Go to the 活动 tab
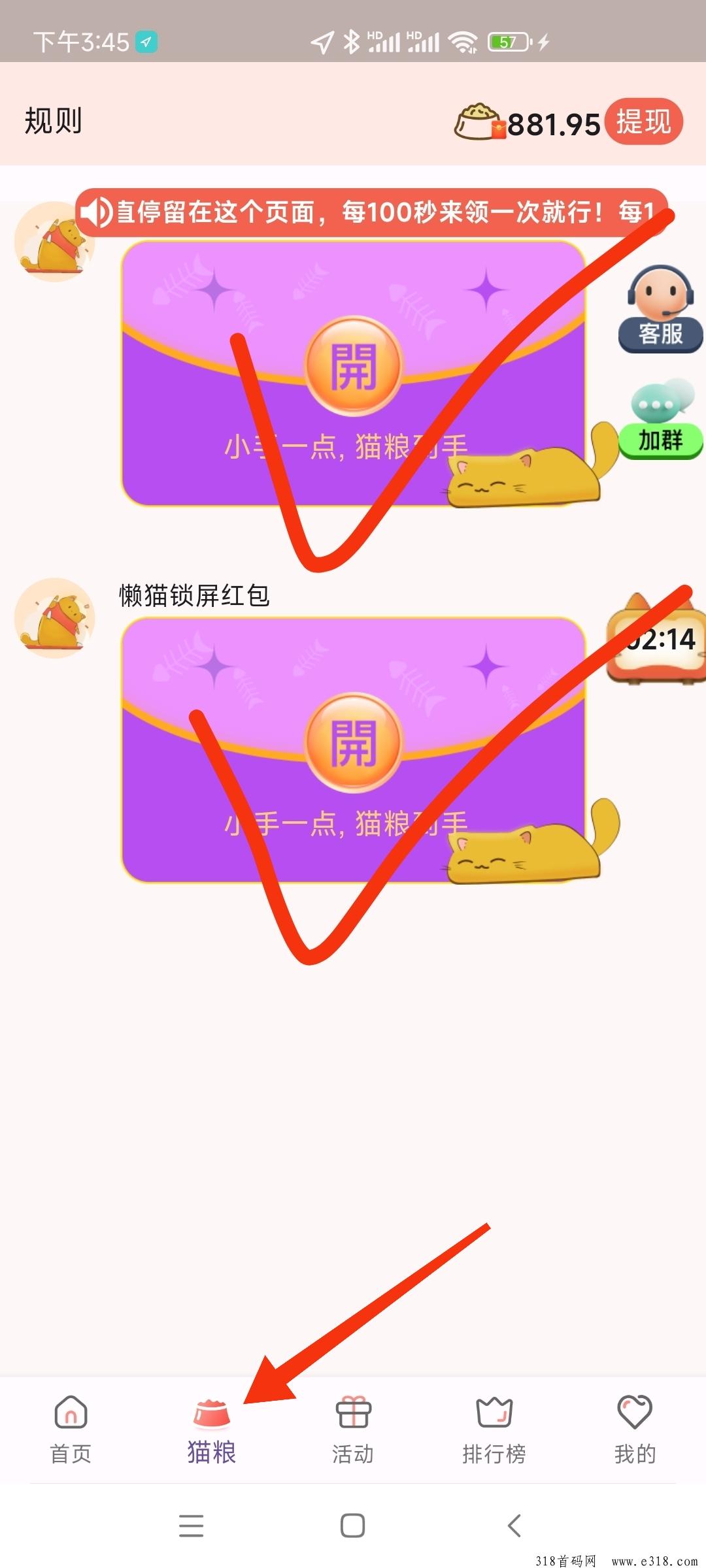 pyautogui.click(x=353, y=1429)
